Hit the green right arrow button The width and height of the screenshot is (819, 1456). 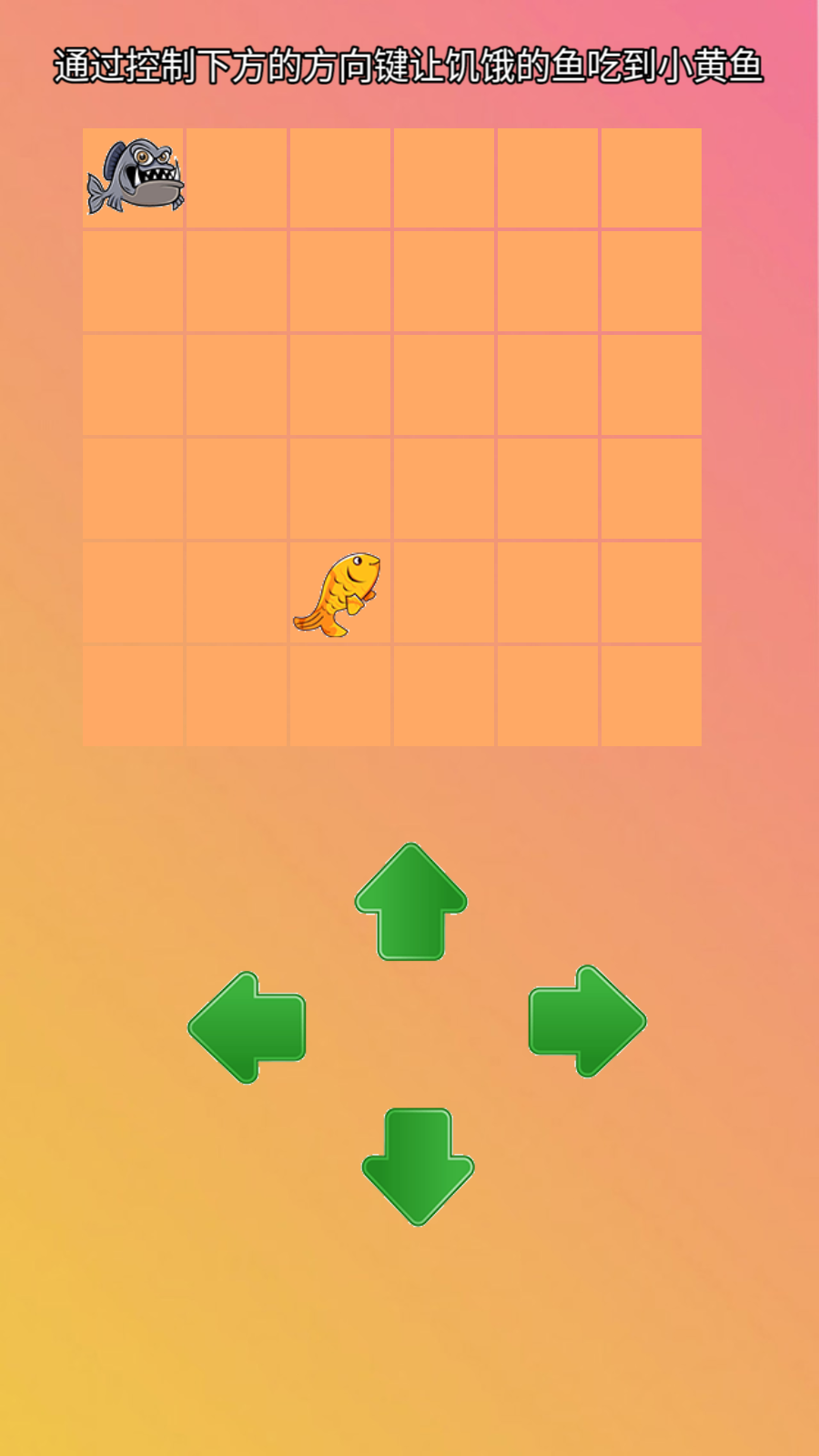pyautogui.click(x=587, y=1021)
